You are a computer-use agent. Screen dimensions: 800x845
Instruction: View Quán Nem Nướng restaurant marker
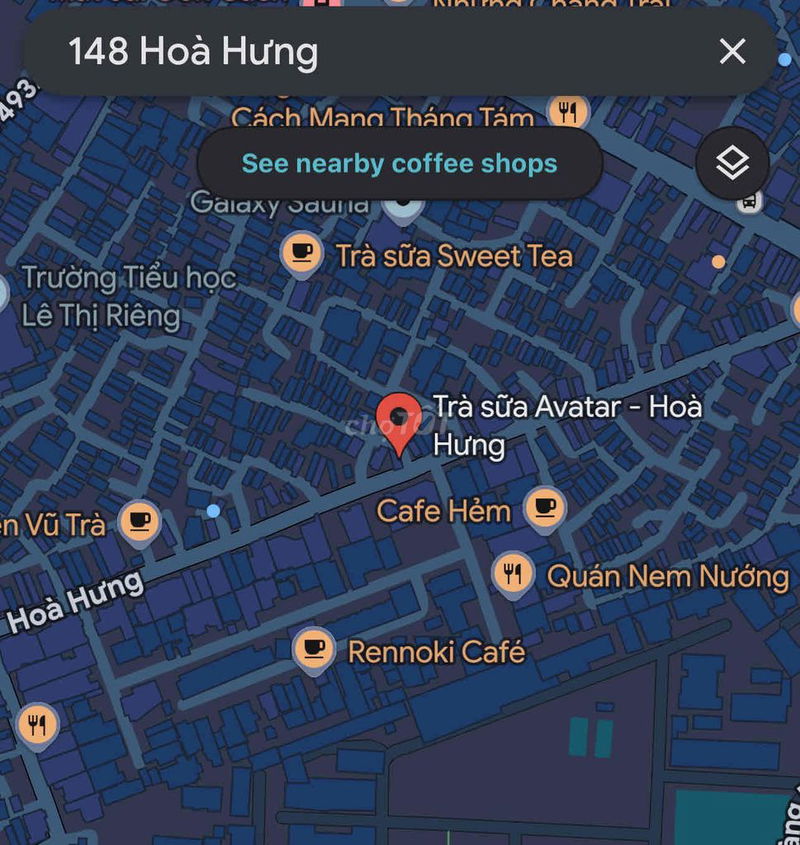513,574
